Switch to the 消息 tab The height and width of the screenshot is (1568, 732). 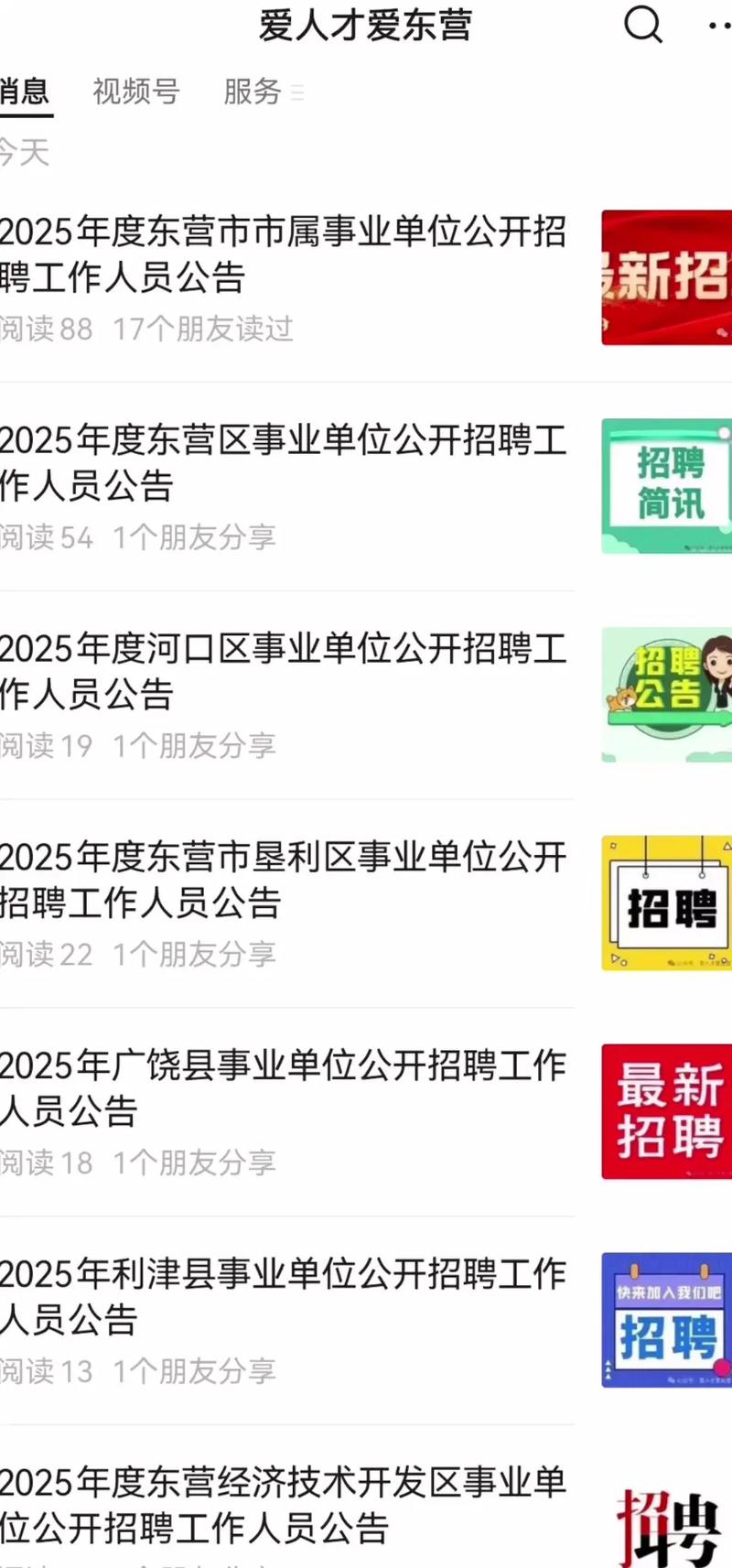[25, 92]
